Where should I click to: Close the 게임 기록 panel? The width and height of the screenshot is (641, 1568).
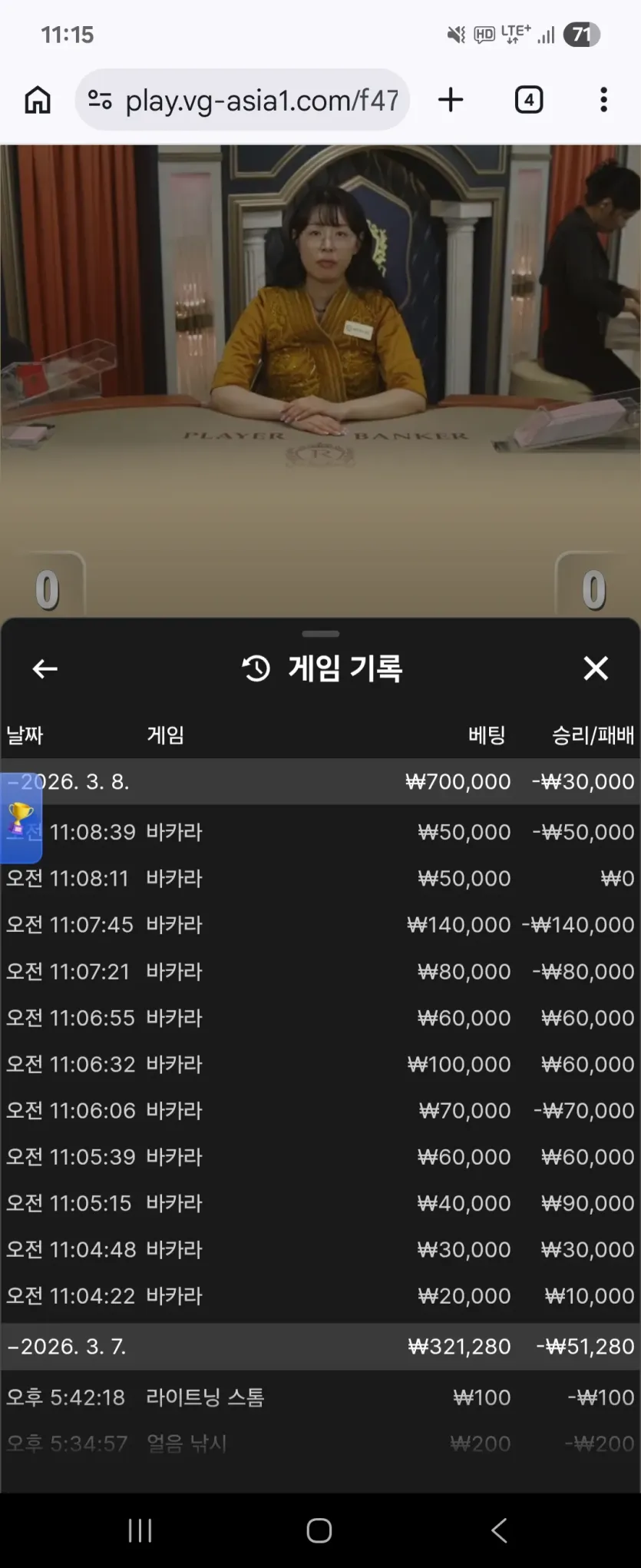[x=596, y=668]
